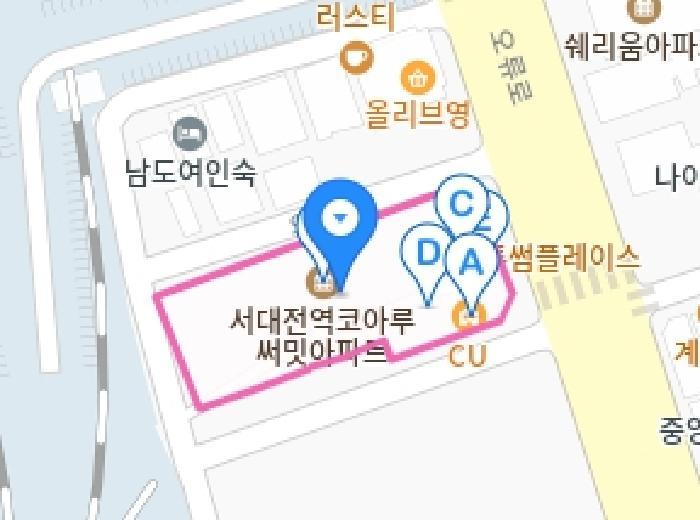Select map marker D

click(x=428, y=254)
